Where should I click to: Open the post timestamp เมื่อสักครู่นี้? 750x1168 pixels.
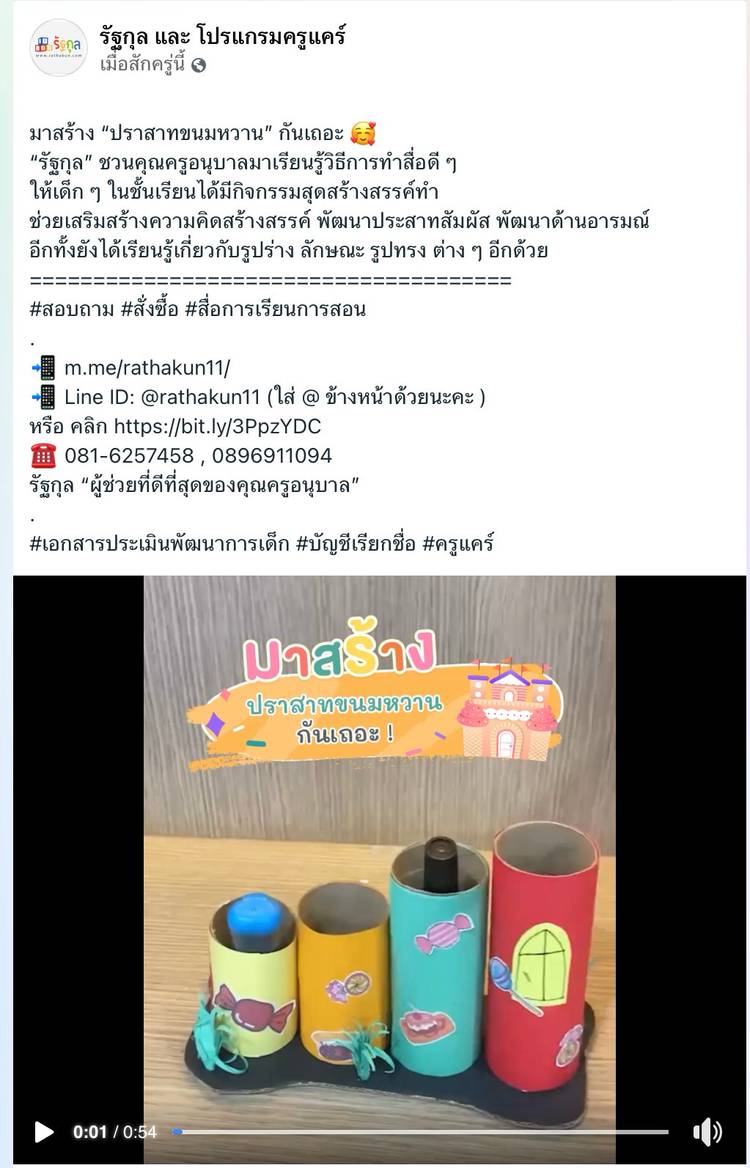(143, 65)
